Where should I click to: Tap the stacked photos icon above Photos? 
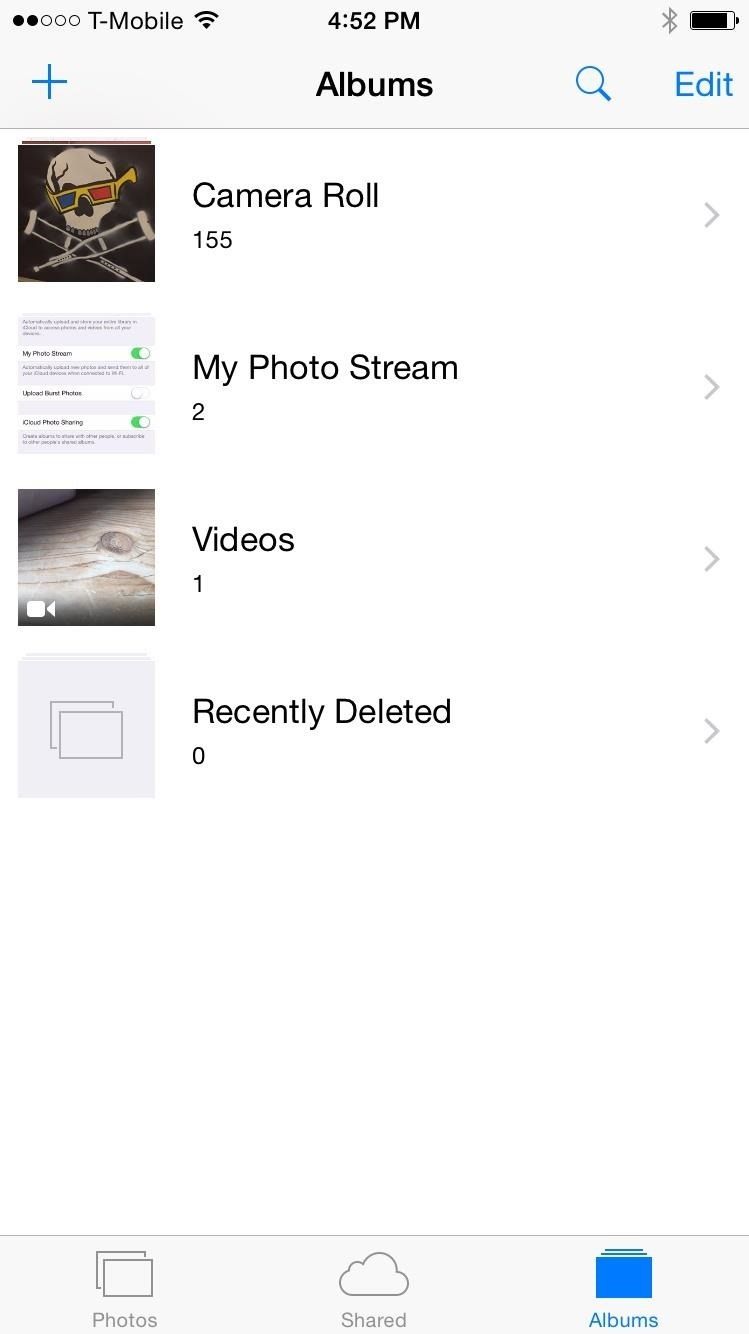124,1273
